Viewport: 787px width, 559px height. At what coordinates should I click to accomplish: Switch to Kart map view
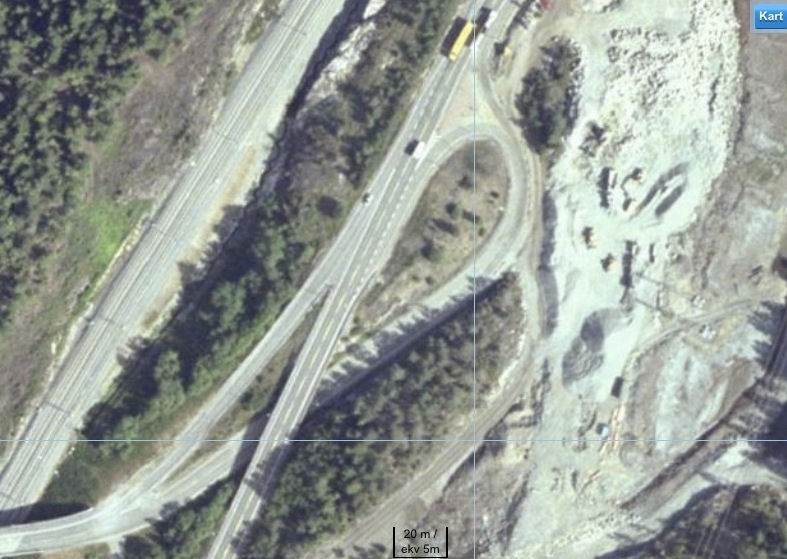(770, 16)
